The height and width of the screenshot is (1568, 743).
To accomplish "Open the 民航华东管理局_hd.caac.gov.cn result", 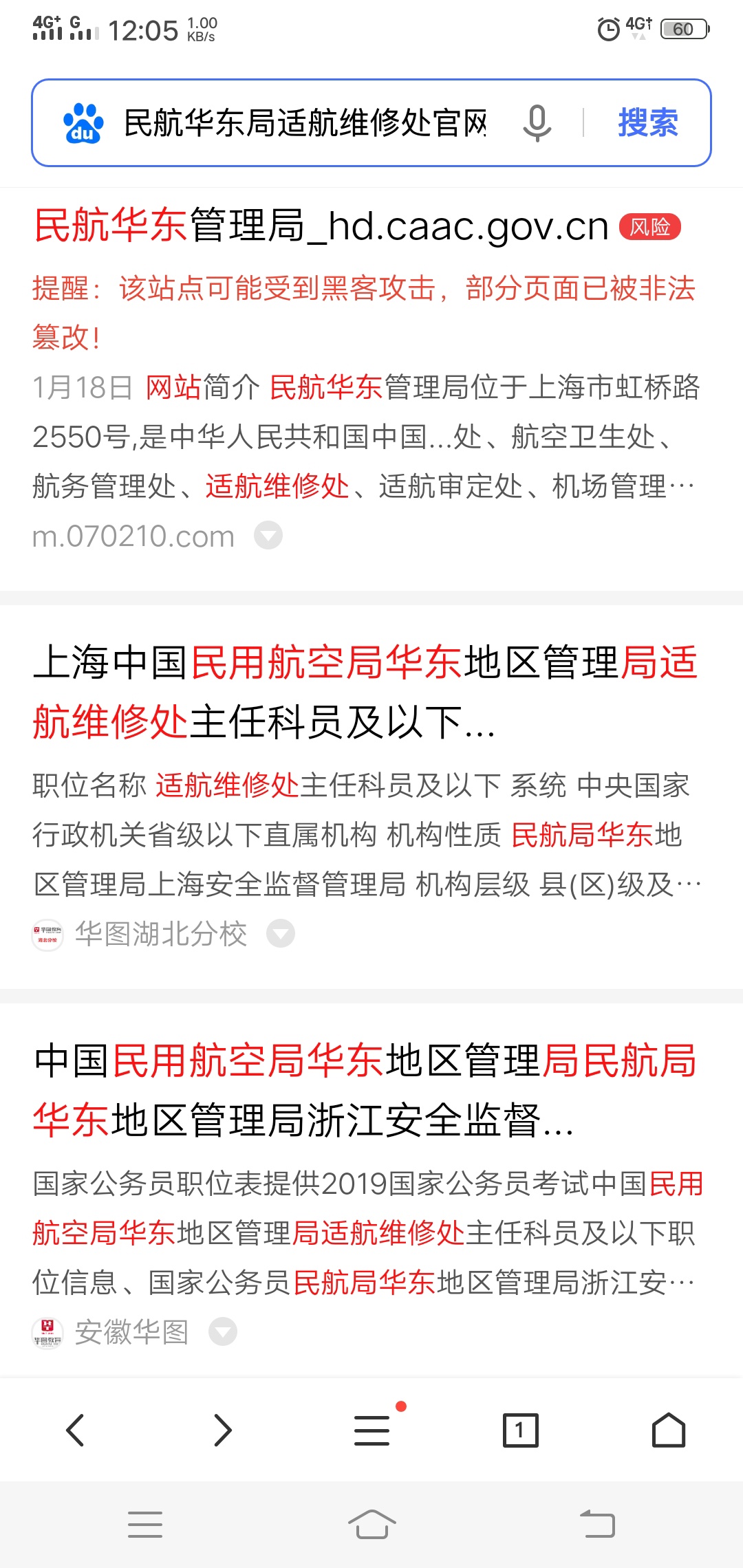I will point(321,226).
